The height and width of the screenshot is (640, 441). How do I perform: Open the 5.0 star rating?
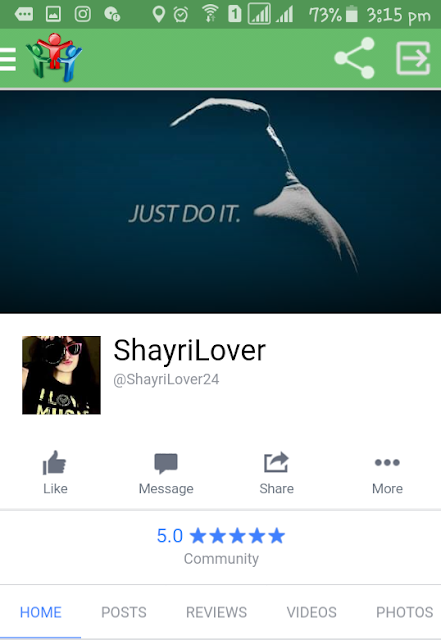pos(220,536)
